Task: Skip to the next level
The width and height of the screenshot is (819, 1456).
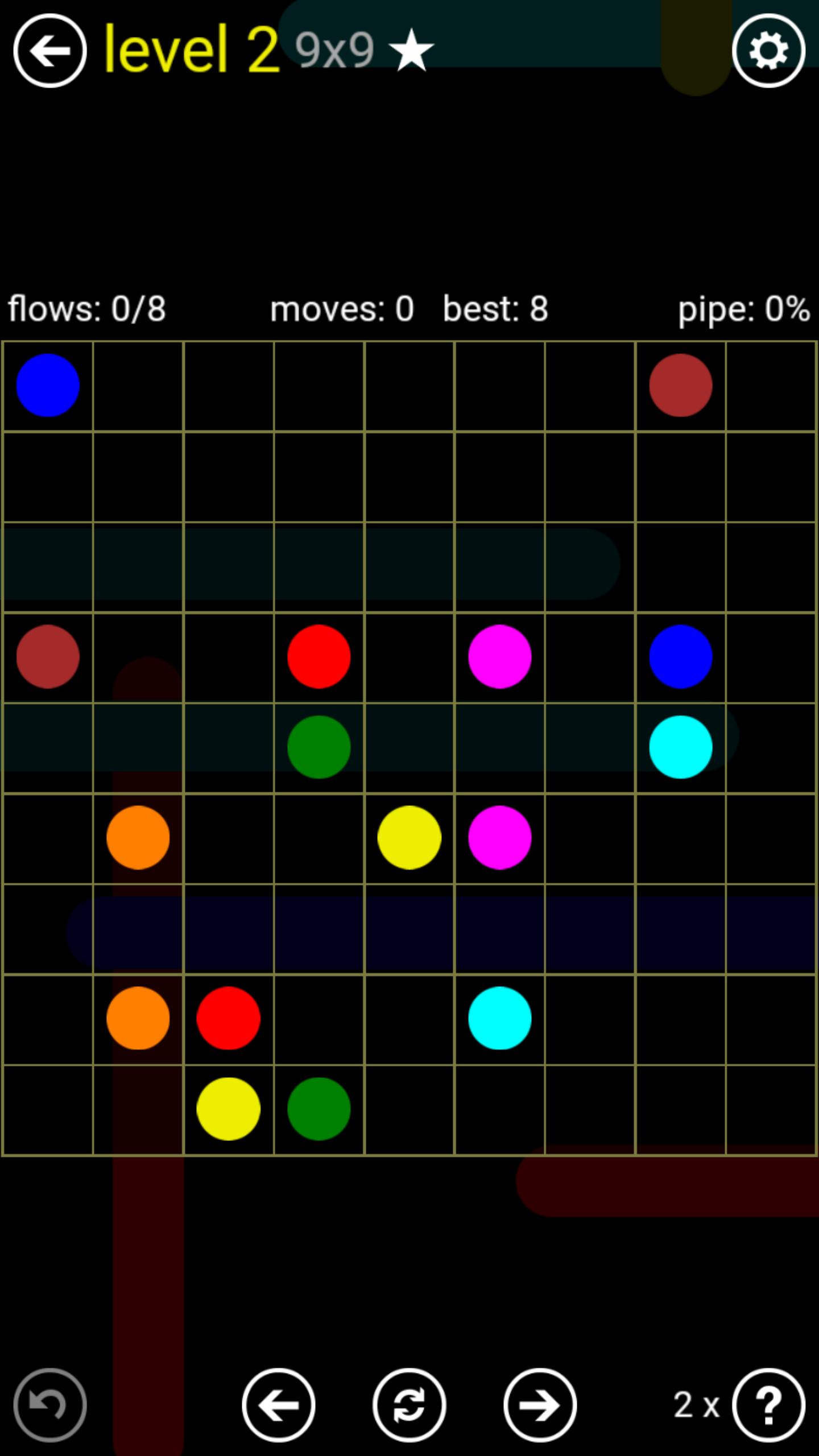Action: coord(540,1405)
